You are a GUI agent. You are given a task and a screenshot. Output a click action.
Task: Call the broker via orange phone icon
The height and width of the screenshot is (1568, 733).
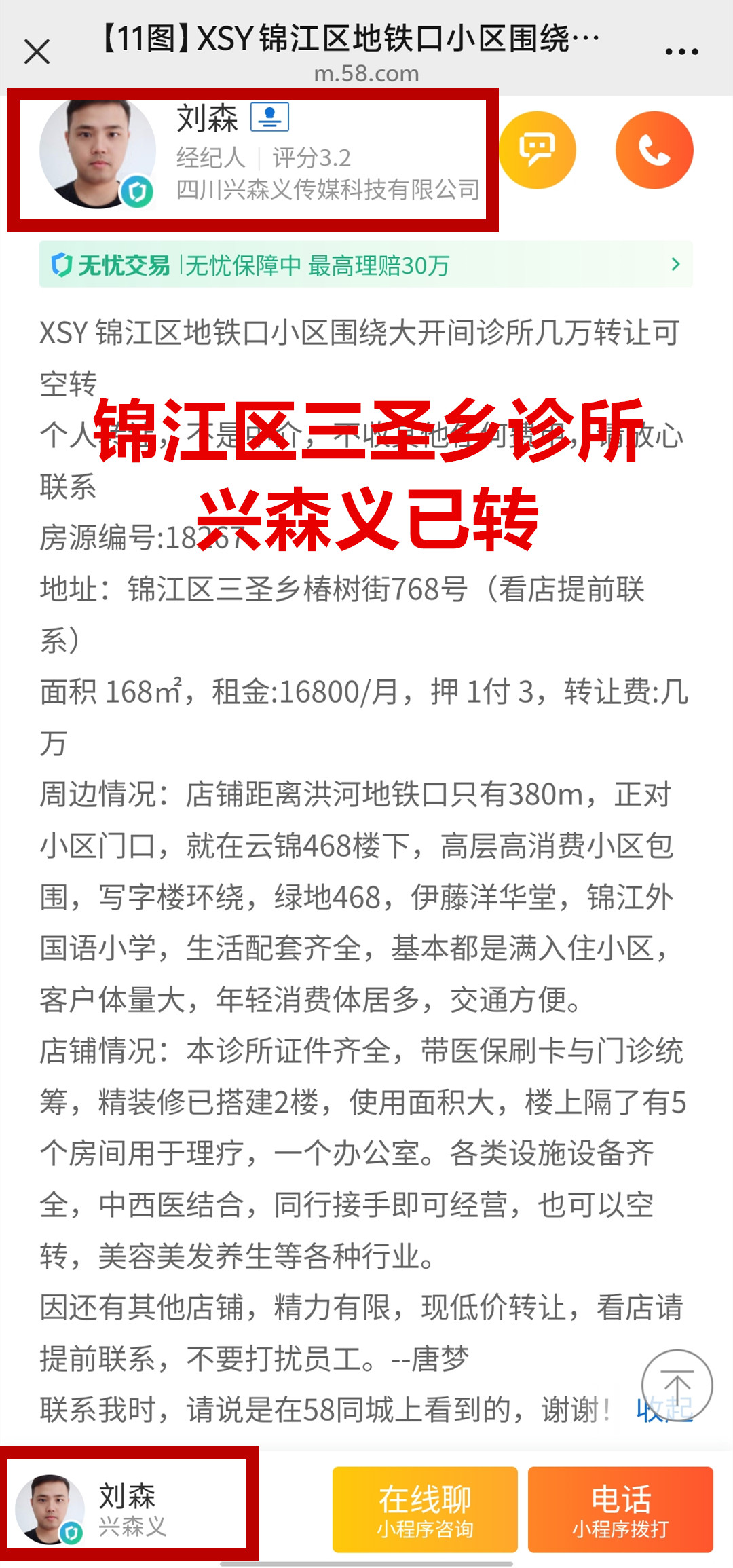[x=654, y=150]
